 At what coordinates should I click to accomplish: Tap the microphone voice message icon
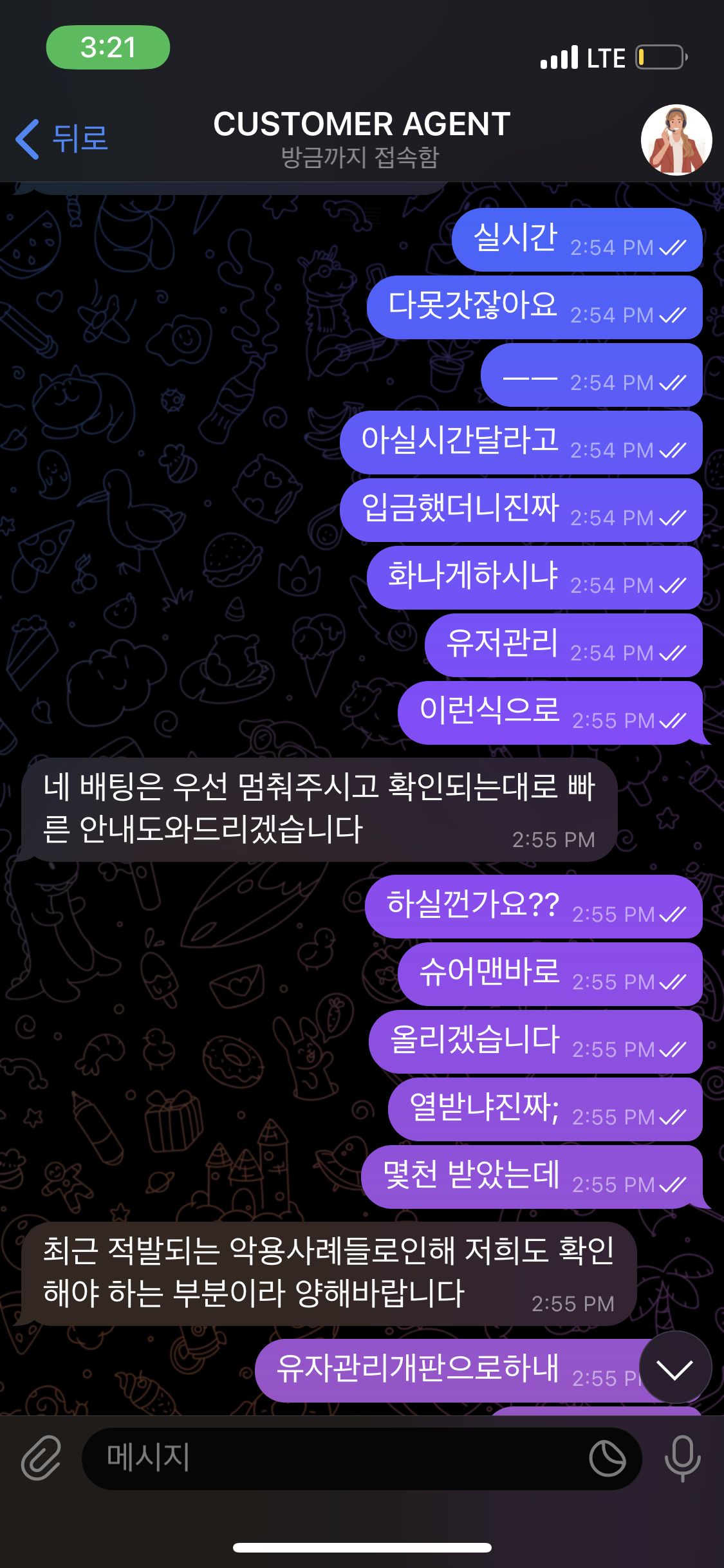[x=682, y=1458]
